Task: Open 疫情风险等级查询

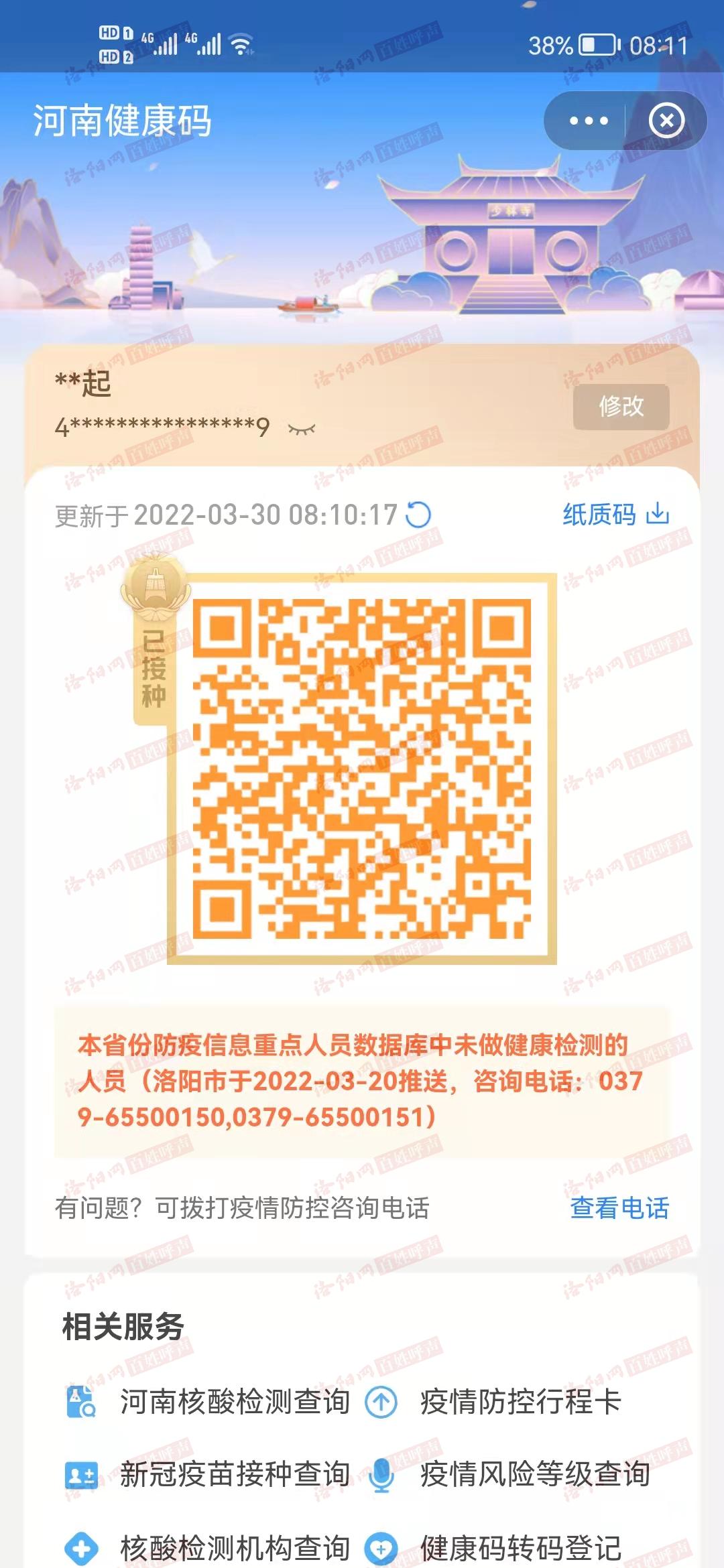Action: (x=507, y=1474)
